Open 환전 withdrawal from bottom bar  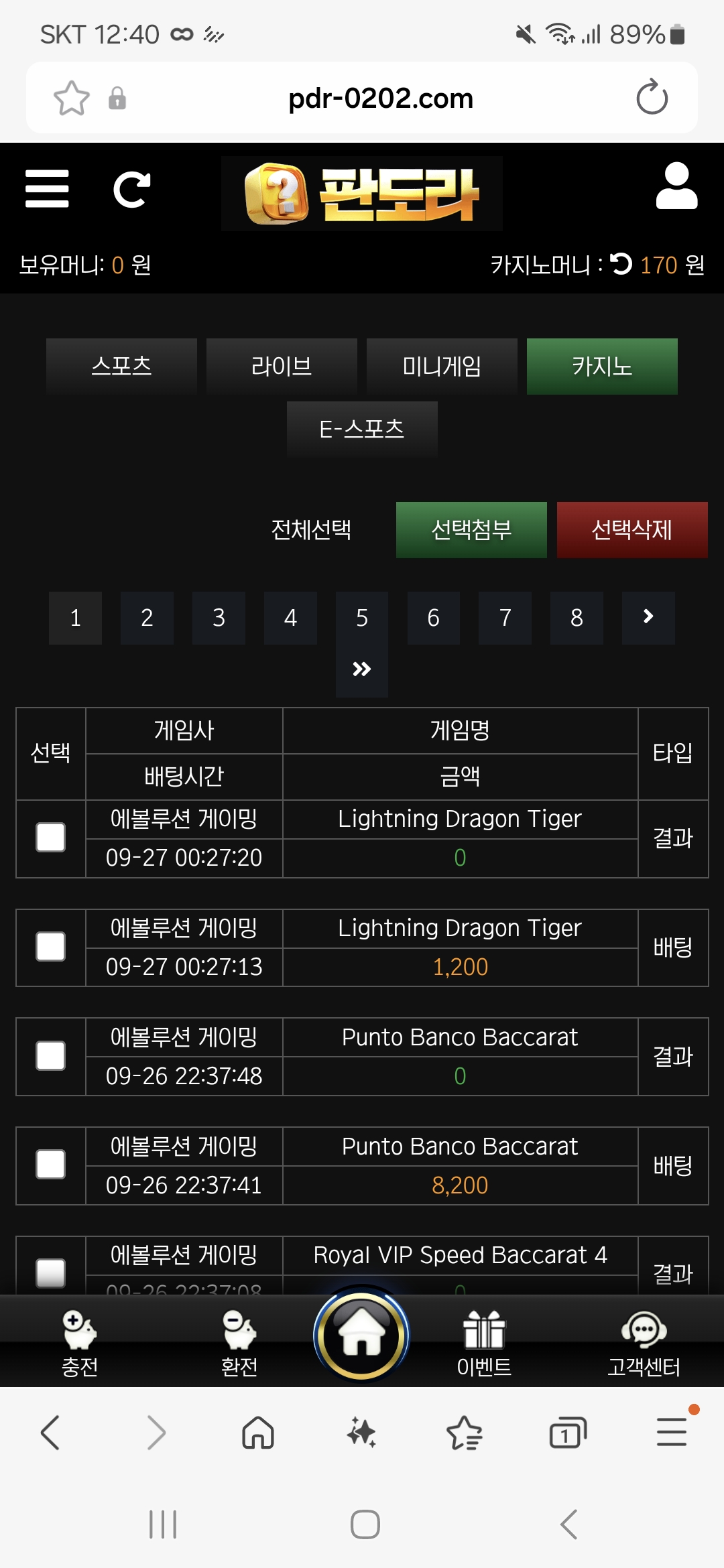tap(239, 1342)
